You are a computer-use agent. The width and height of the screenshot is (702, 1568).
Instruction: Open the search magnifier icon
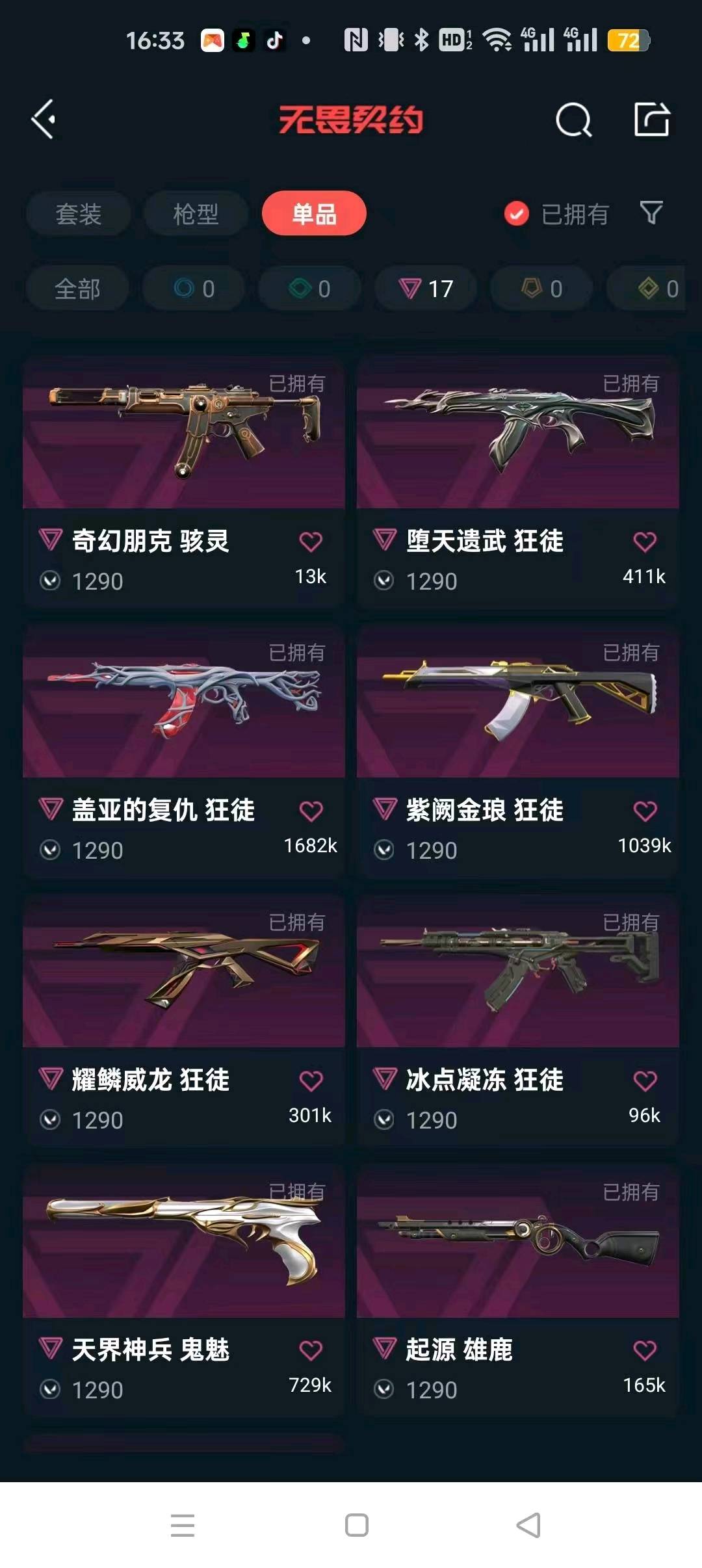coord(573,120)
